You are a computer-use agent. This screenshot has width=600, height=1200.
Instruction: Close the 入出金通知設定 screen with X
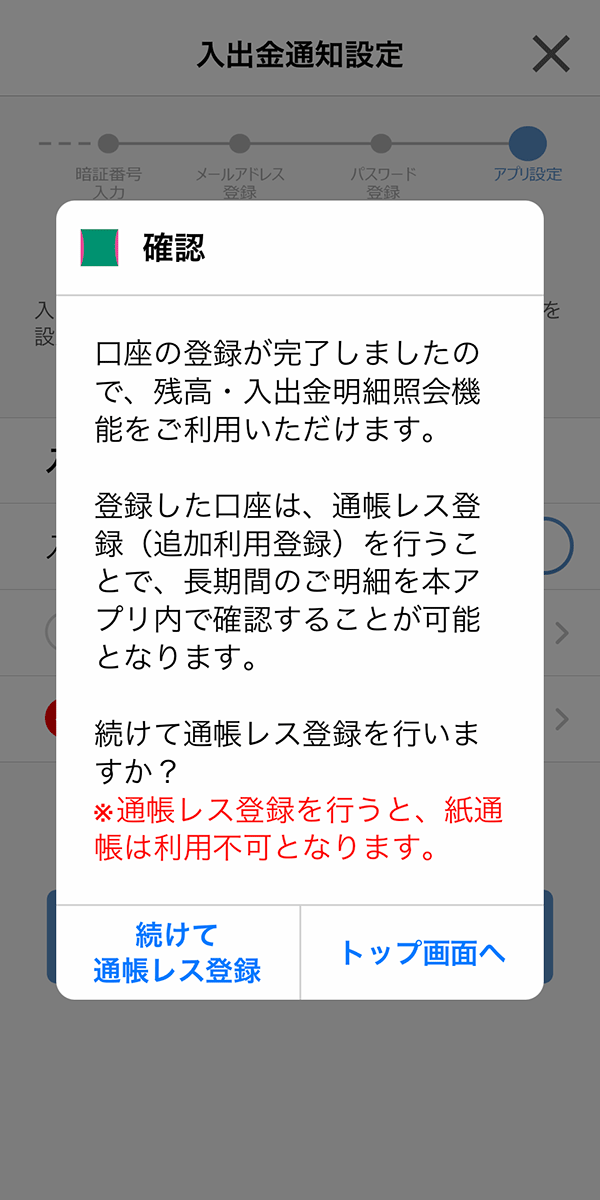click(550, 54)
